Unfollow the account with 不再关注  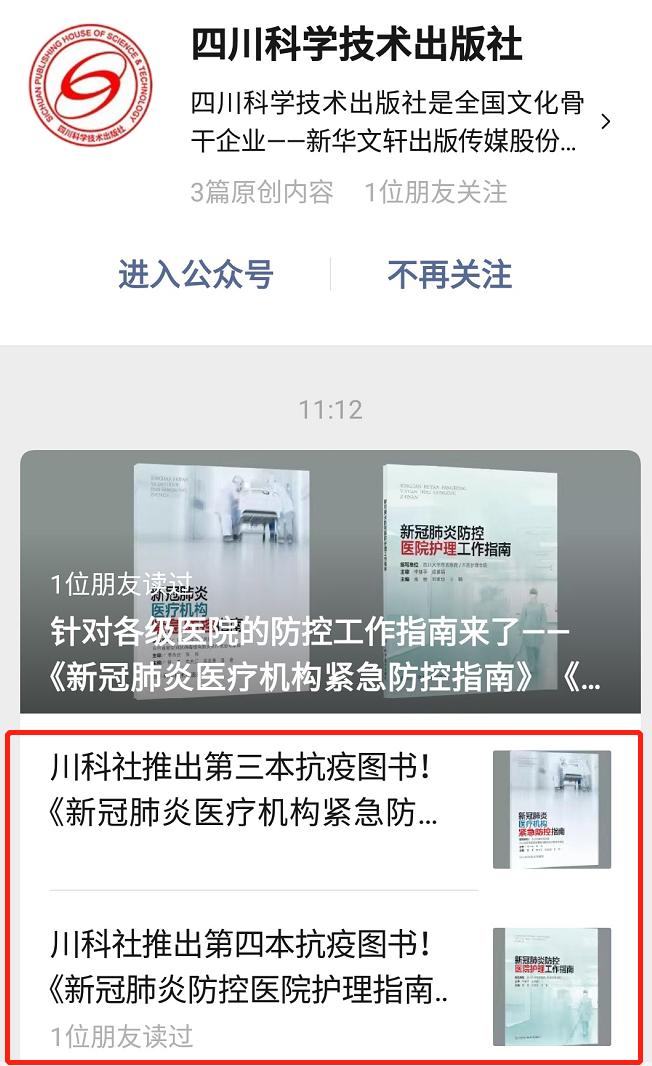pos(450,274)
